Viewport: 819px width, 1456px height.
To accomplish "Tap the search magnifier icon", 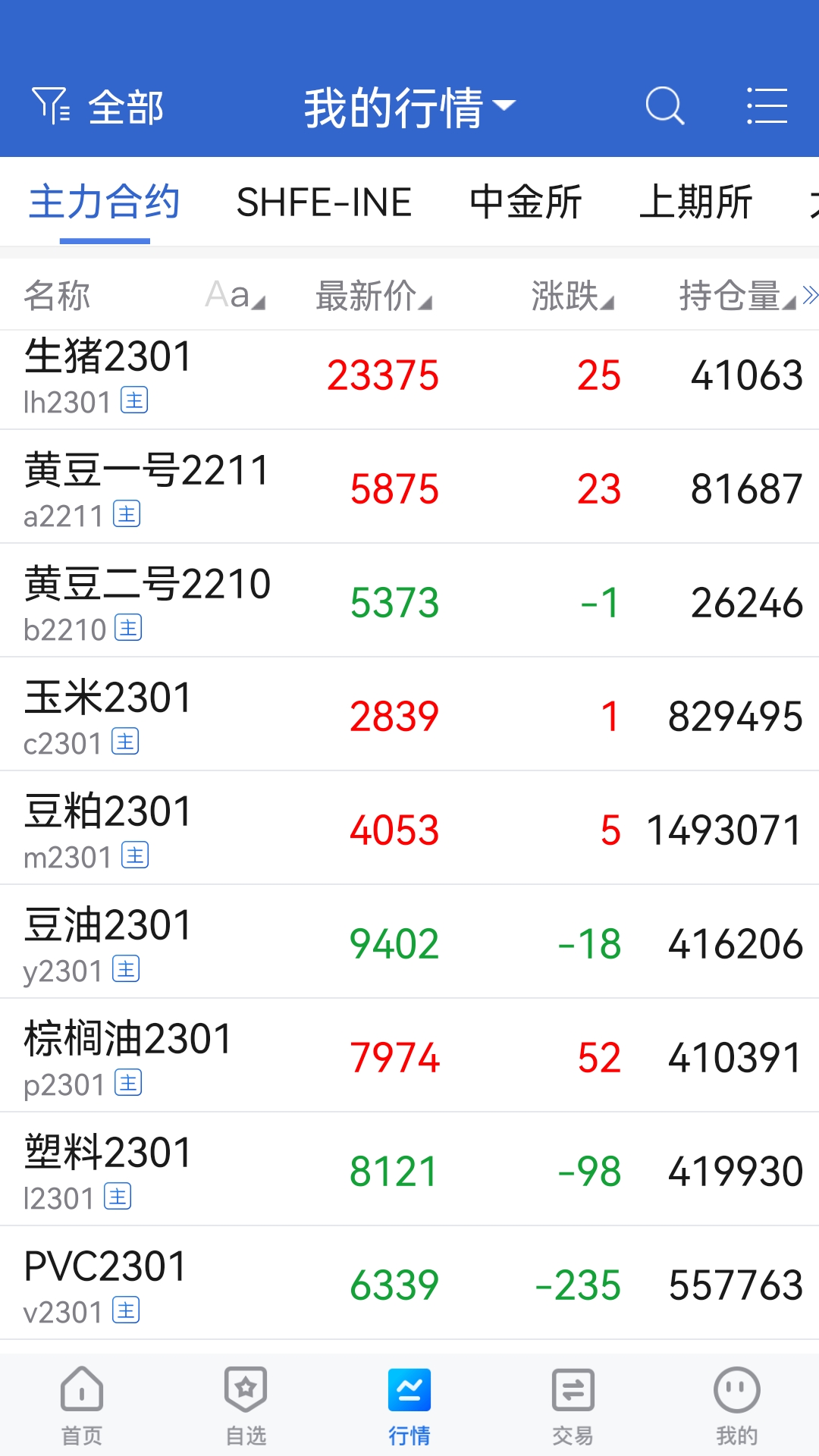I will [x=664, y=107].
